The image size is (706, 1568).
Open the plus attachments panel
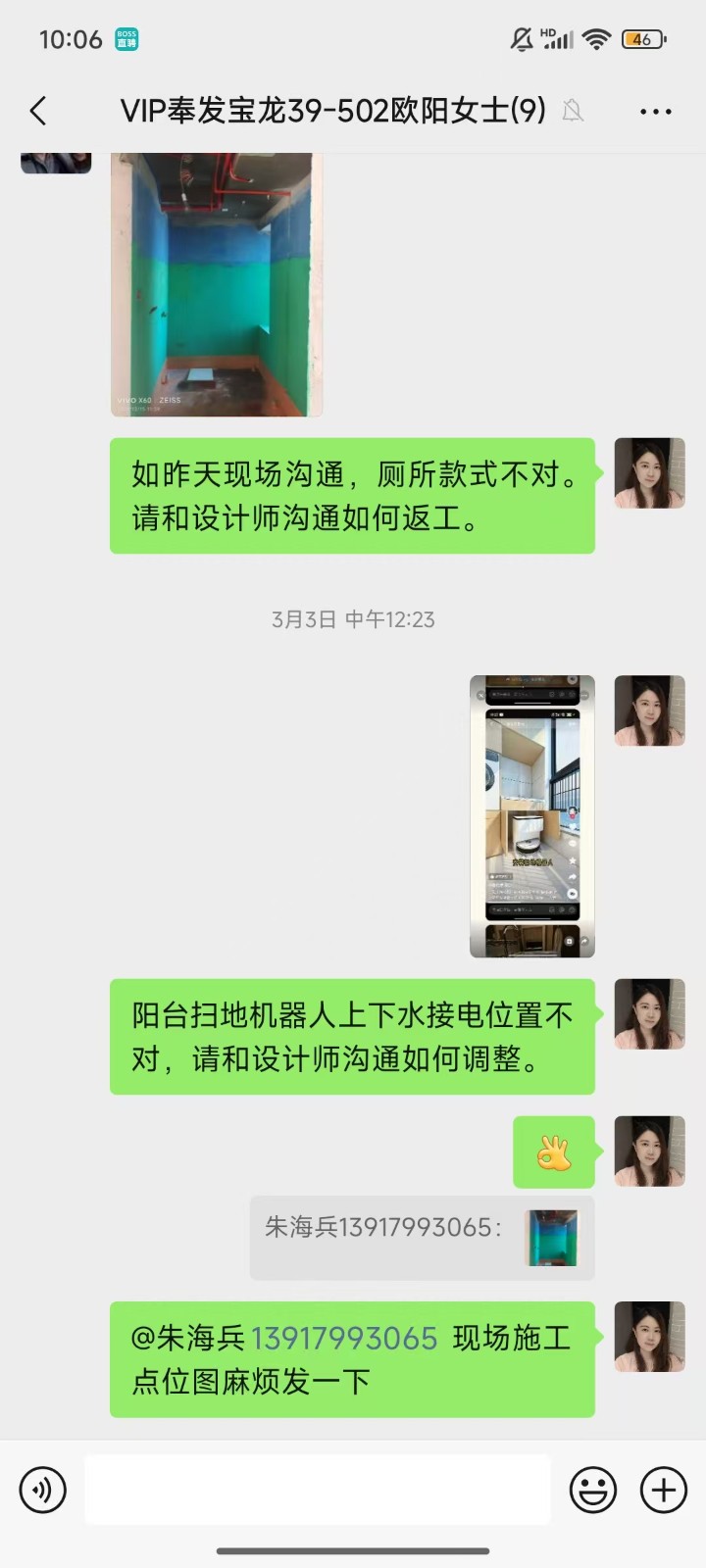tap(664, 1491)
